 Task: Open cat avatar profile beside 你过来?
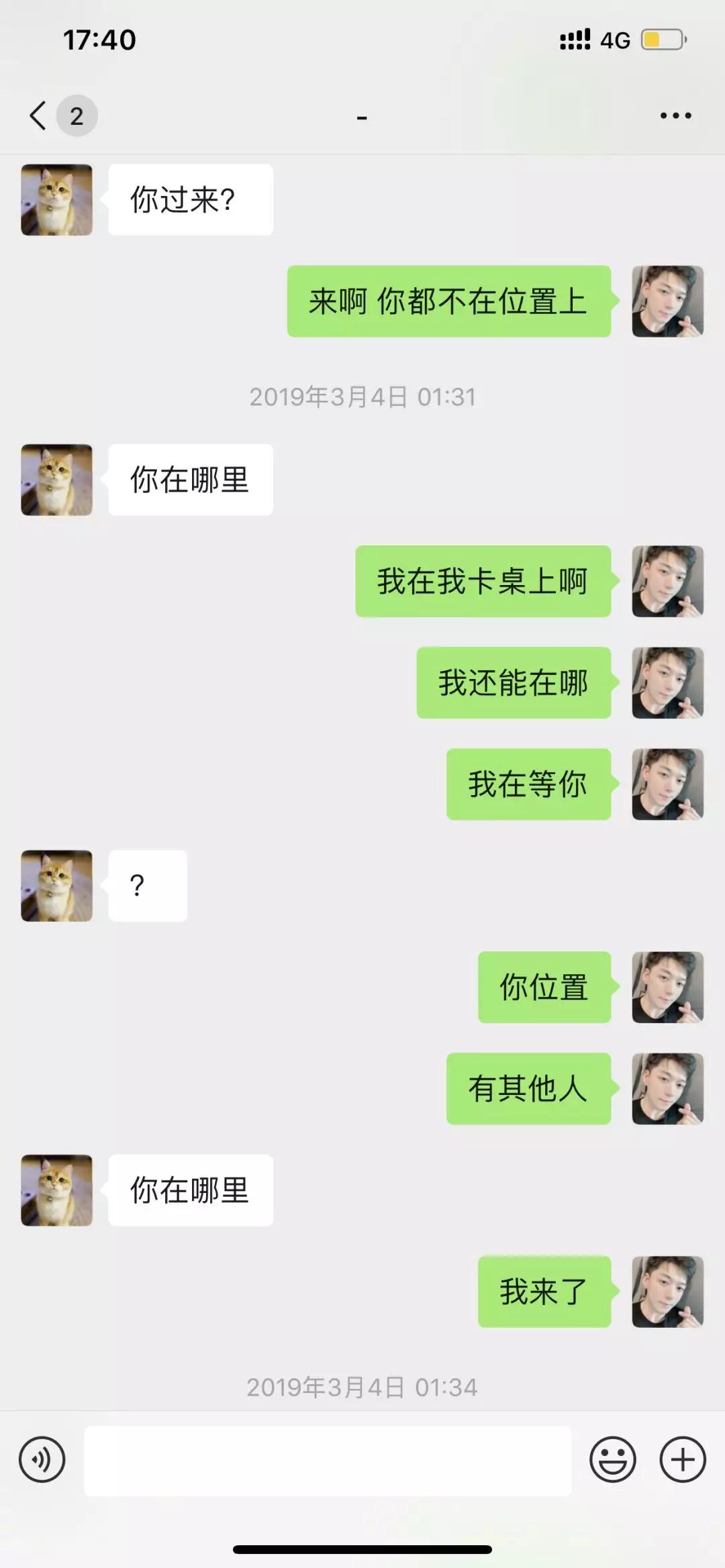click(57, 200)
